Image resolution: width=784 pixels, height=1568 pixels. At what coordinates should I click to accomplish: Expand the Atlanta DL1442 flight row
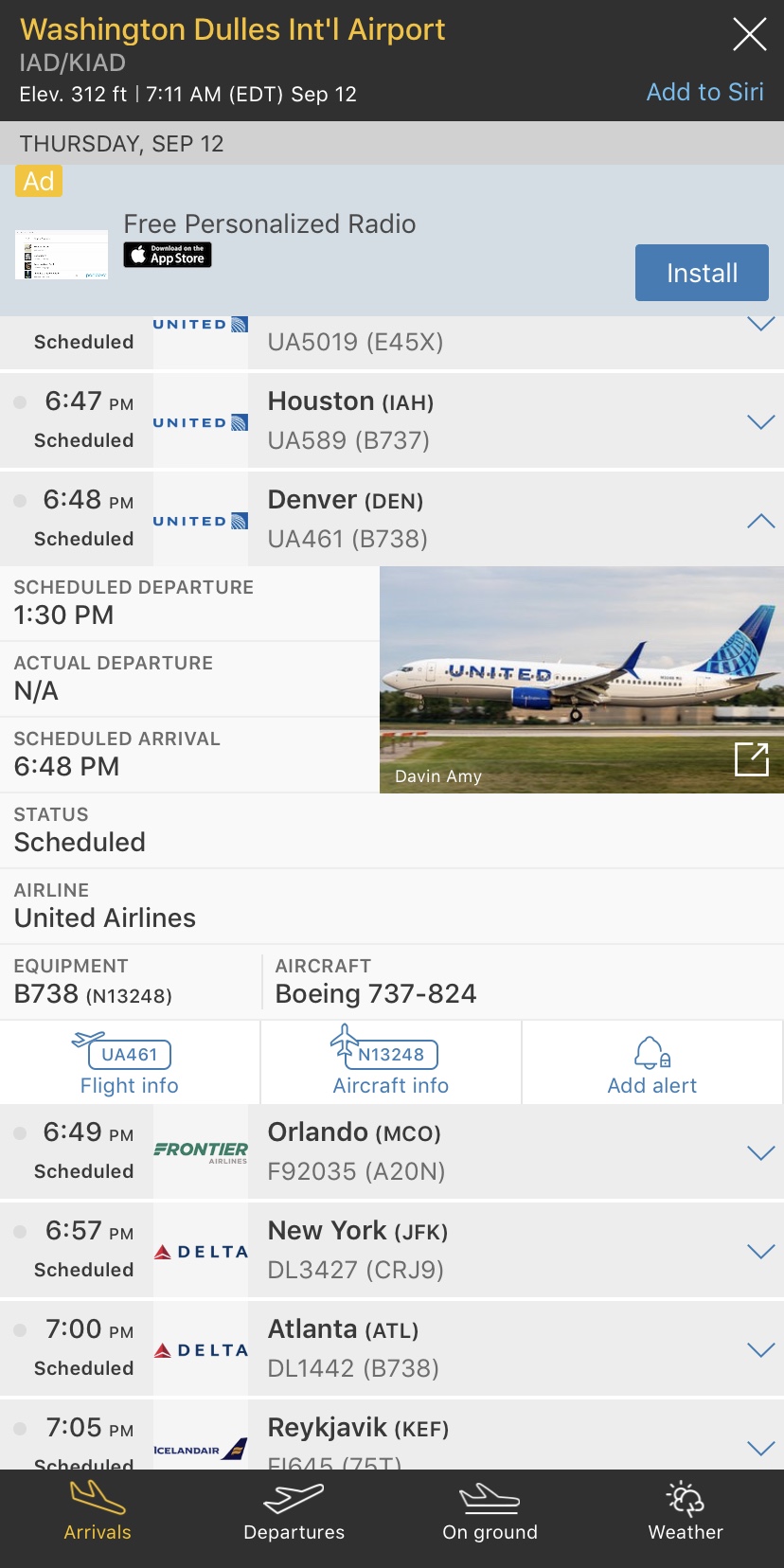coord(760,1349)
